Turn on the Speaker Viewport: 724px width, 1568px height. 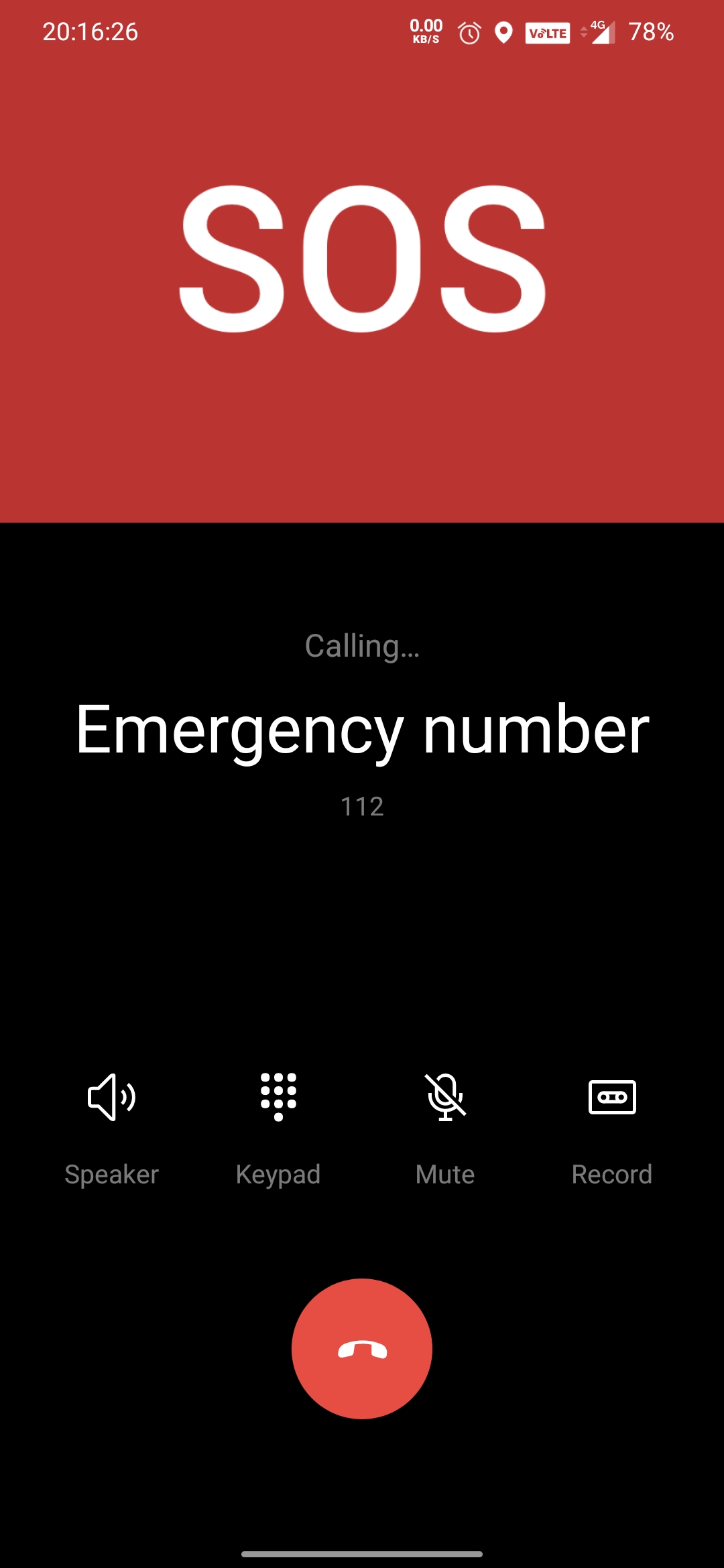pos(111,1098)
